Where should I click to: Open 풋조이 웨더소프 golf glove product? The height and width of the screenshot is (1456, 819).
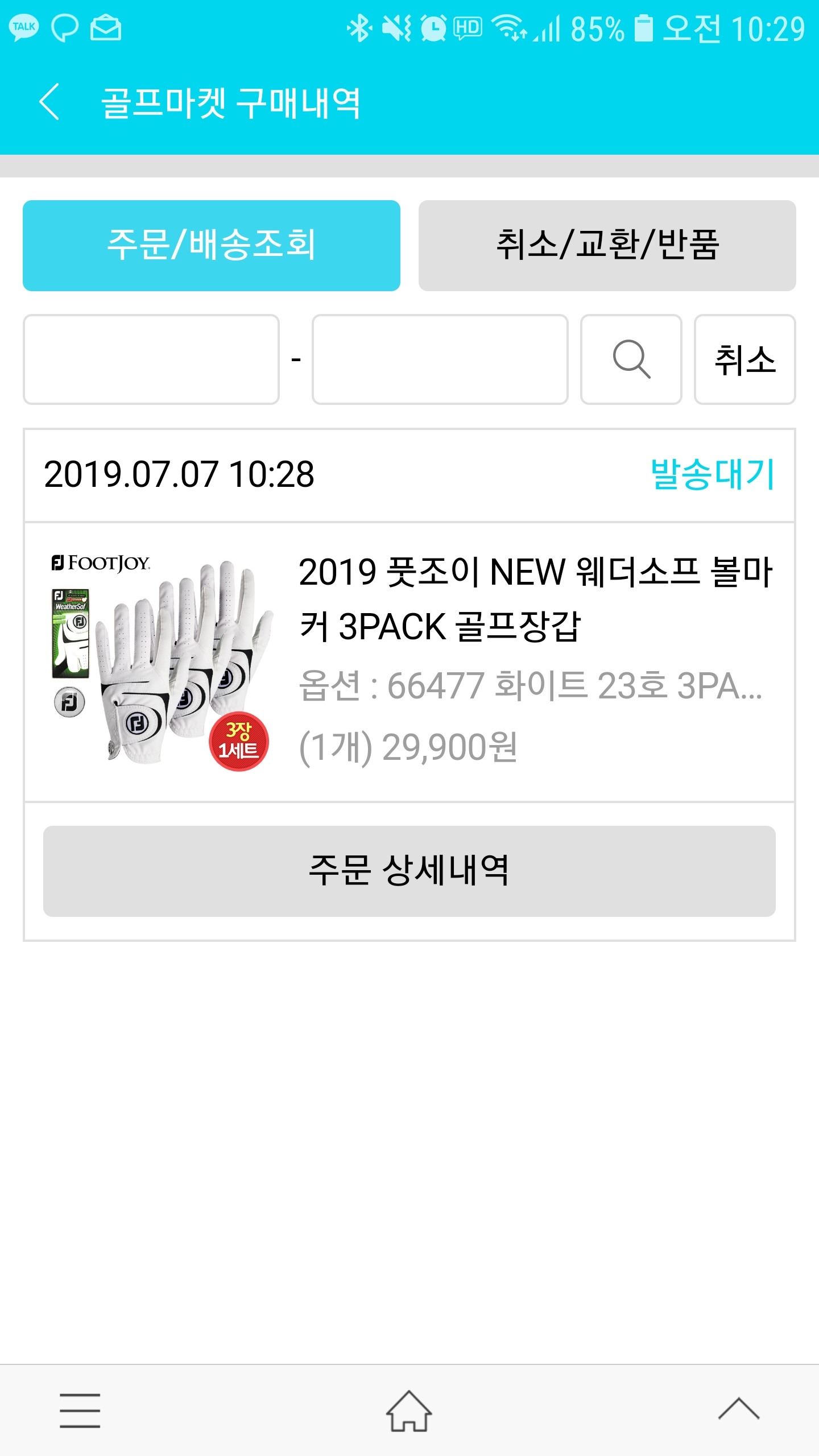[x=535, y=598]
